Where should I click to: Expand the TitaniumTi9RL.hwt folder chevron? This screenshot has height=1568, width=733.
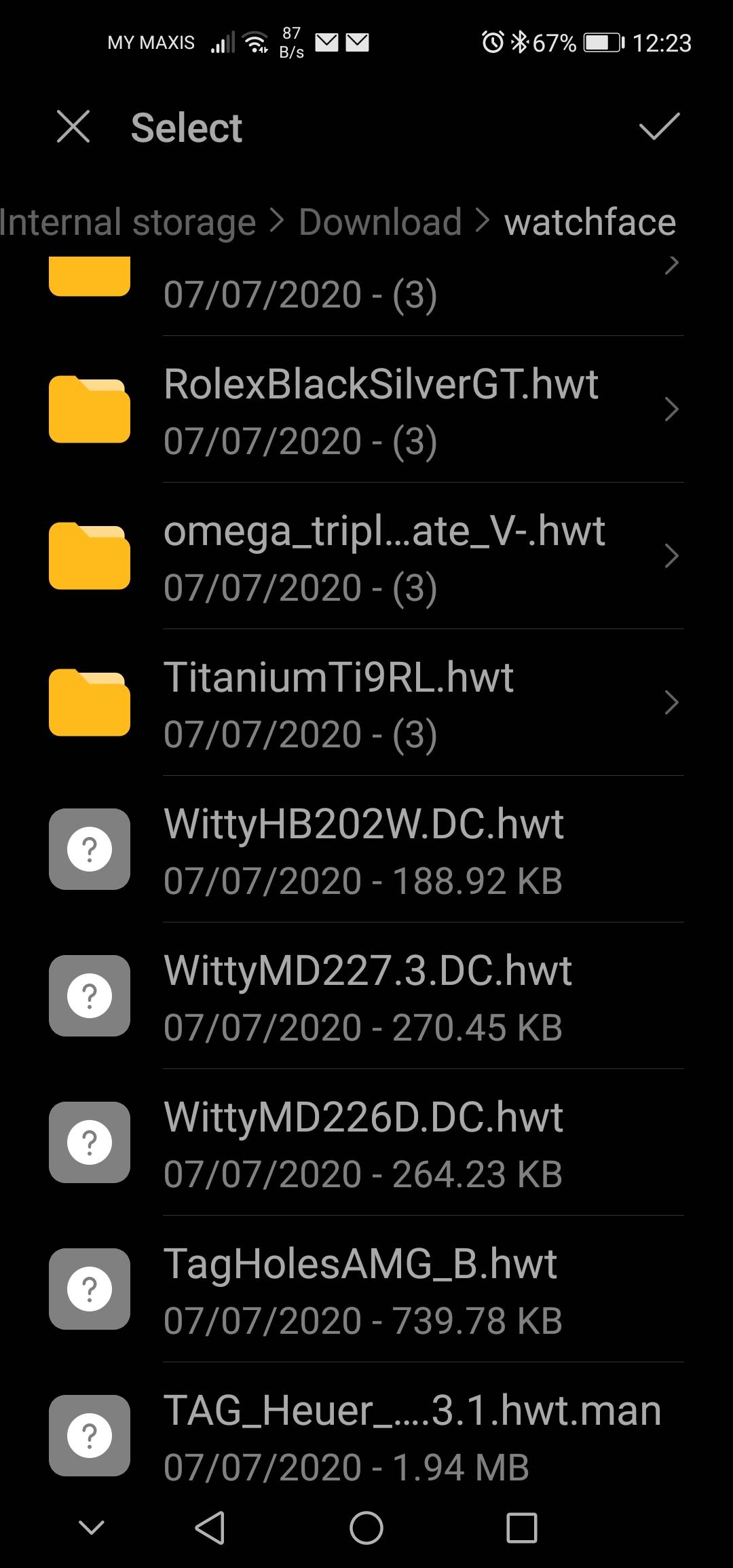pos(671,704)
